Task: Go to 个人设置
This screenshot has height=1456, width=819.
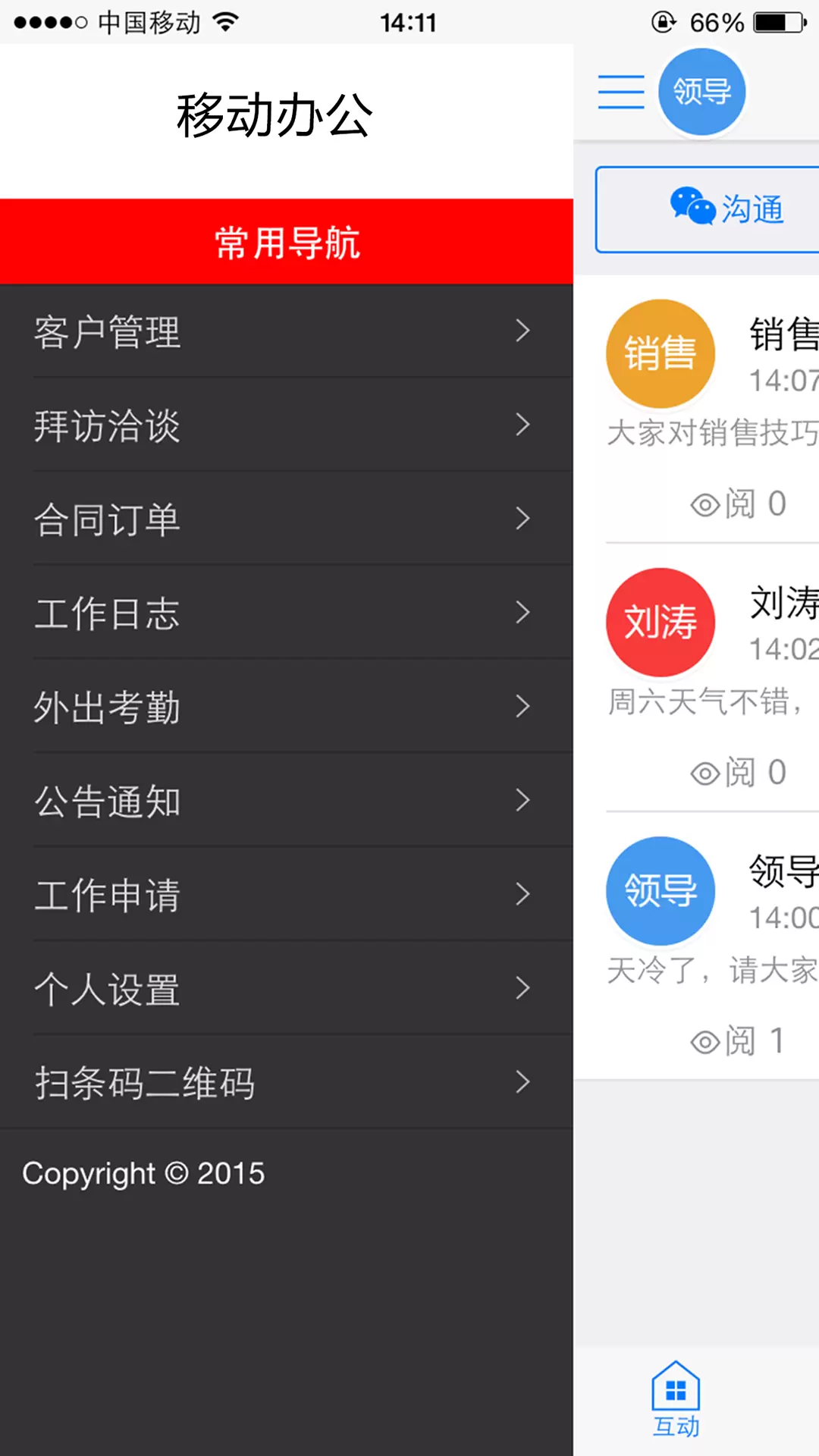Action: pyautogui.click(x=287, y=989)
